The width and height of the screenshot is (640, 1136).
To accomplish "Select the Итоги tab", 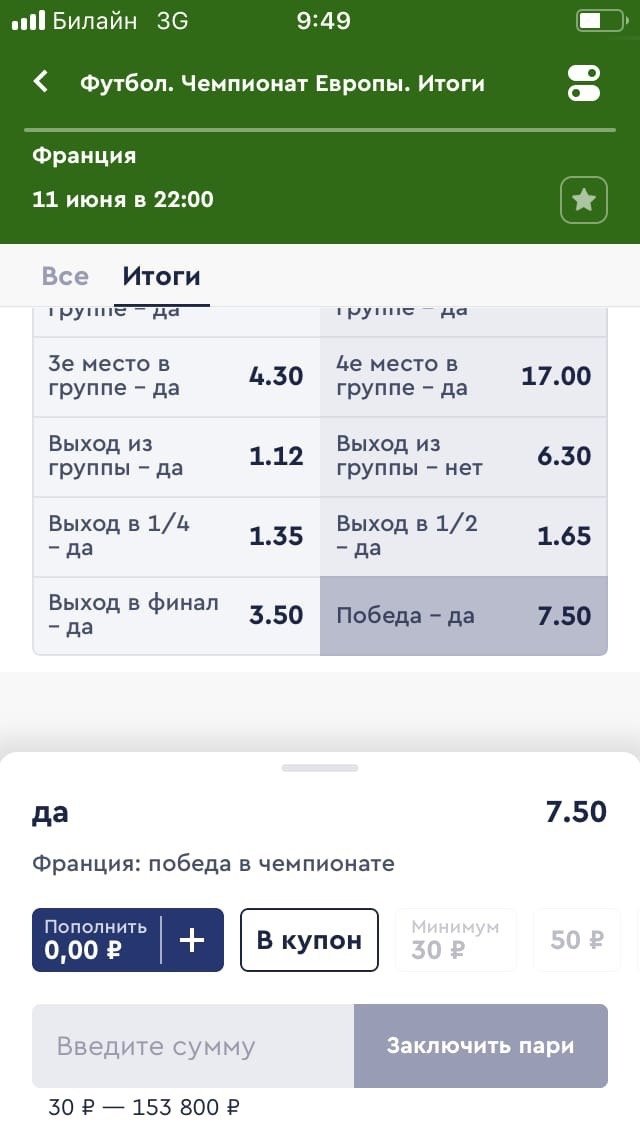I will tap(161, 276).
